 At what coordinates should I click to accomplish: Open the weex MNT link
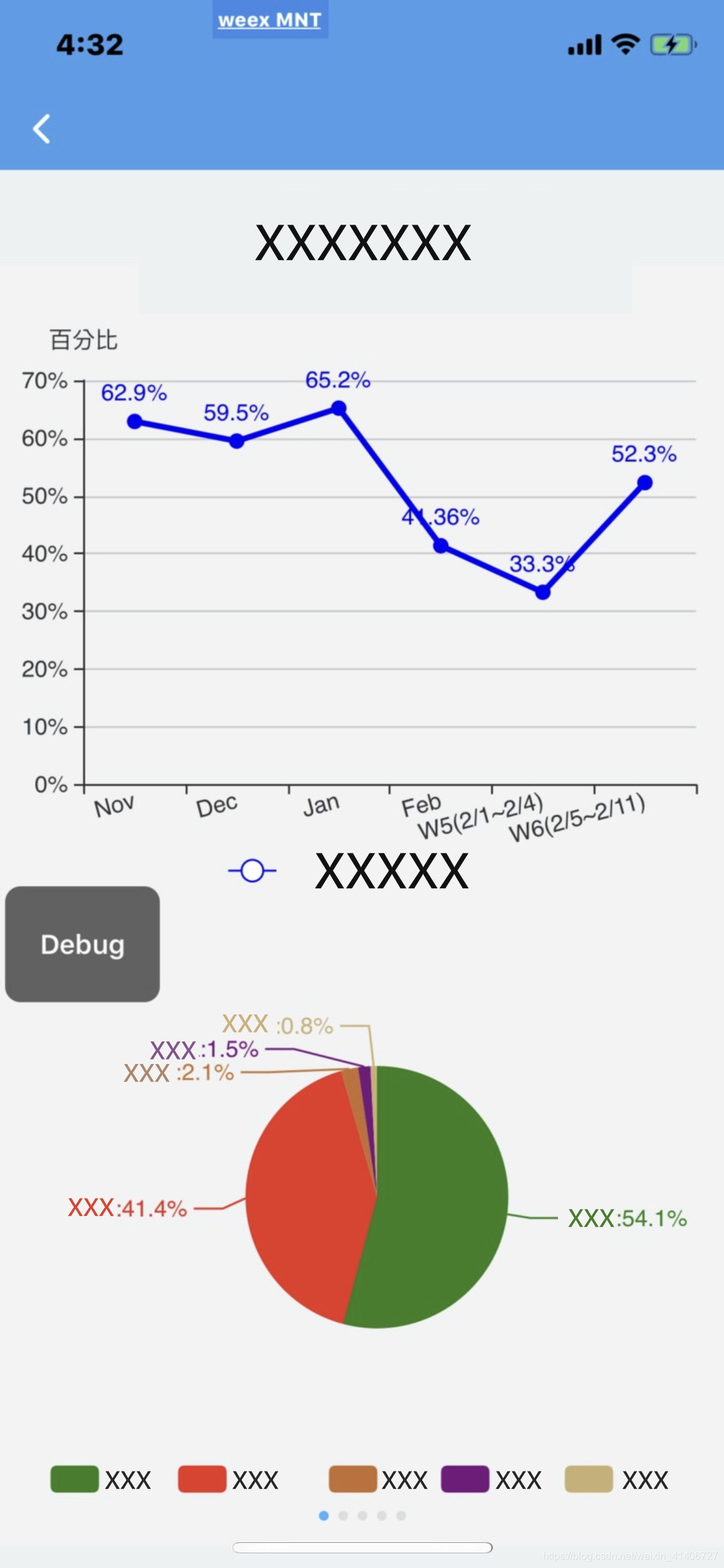tap(270, 20)
